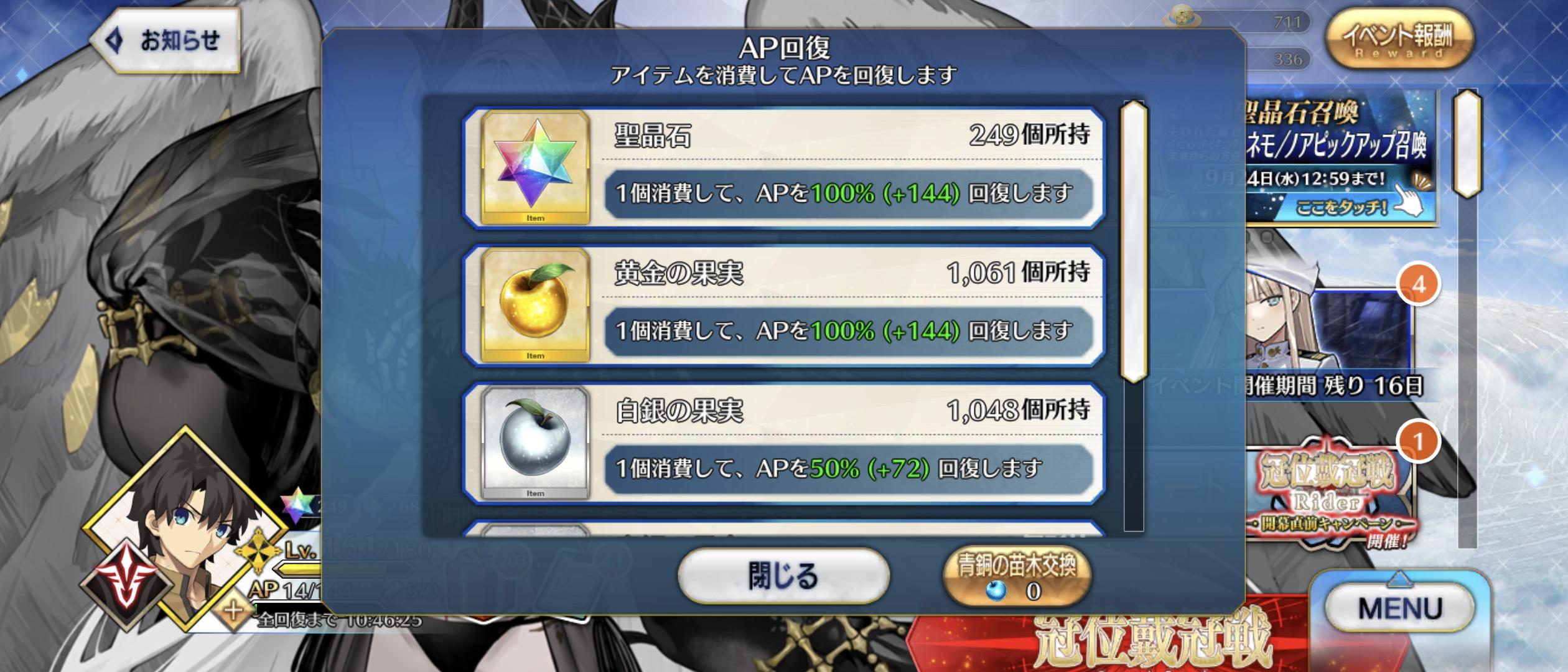Open the bronze sapling exchange (青銅の苗木交換)
This screenshot has width=1568, height=672.
1016,576
